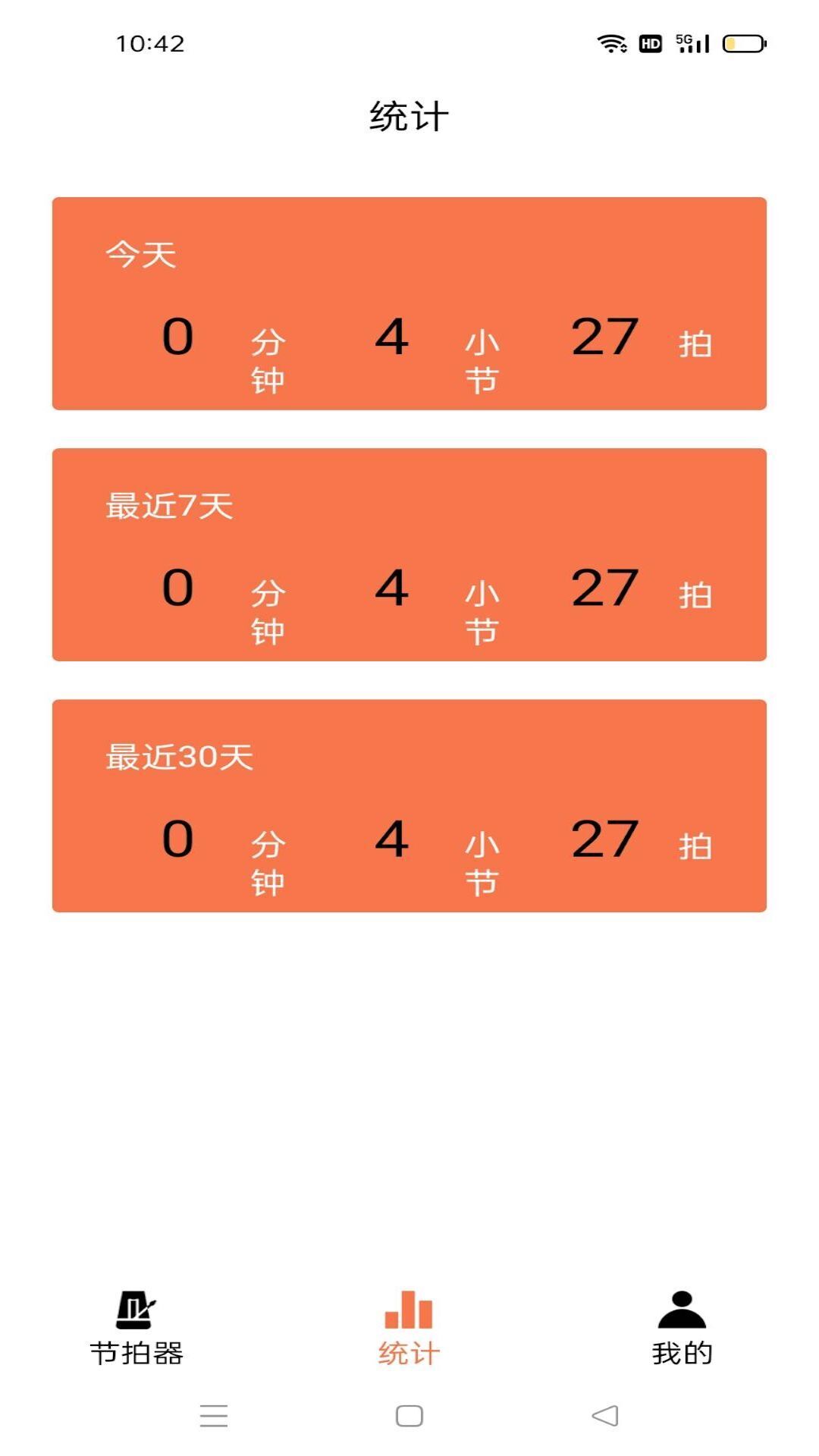The image size is (819, 1456).
Task: Open the 我的 tab
Action: [682, 1327]
